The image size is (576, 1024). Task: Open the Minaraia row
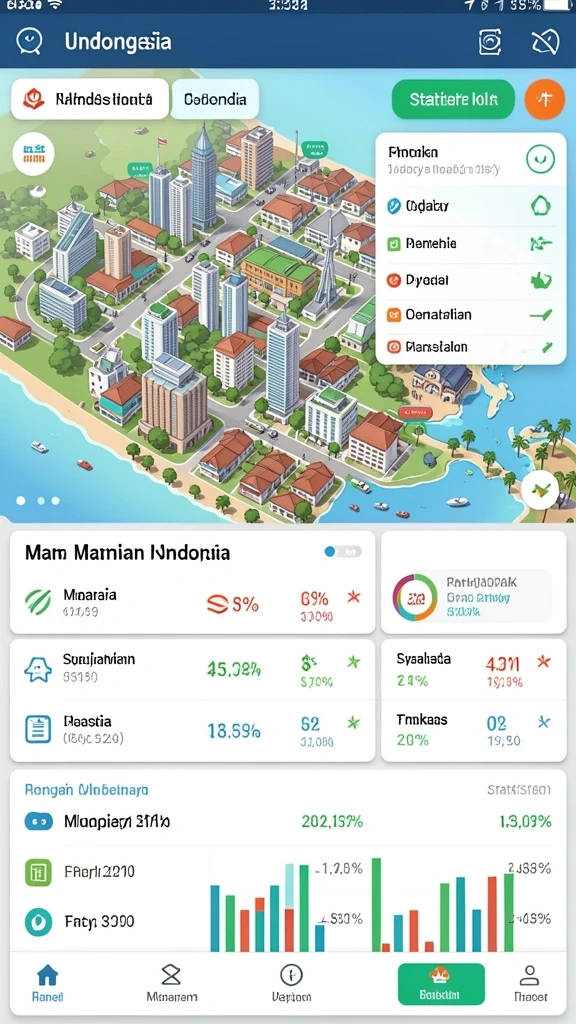pyautogui.click(x=193, y=603)
